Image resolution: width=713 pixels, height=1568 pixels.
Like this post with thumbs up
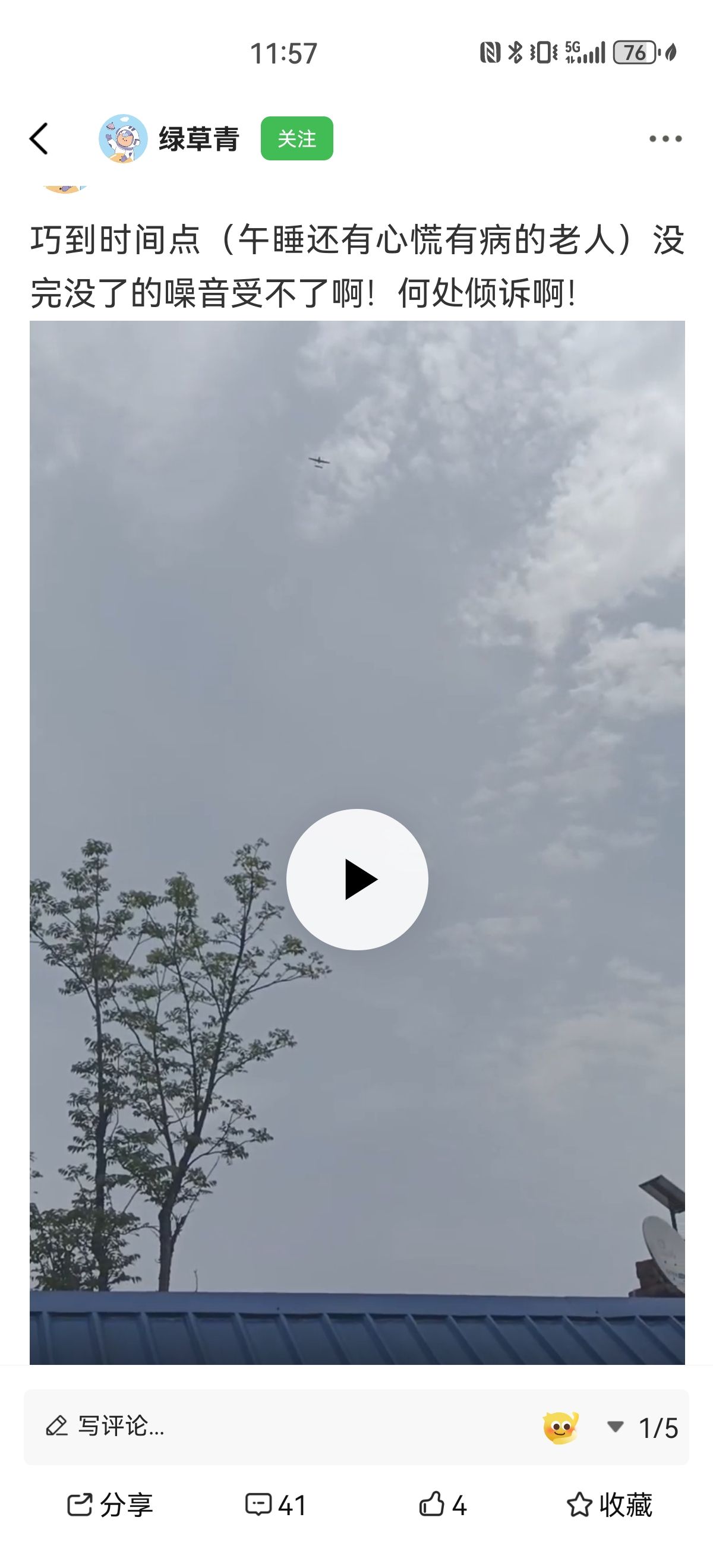(443, 1504)
